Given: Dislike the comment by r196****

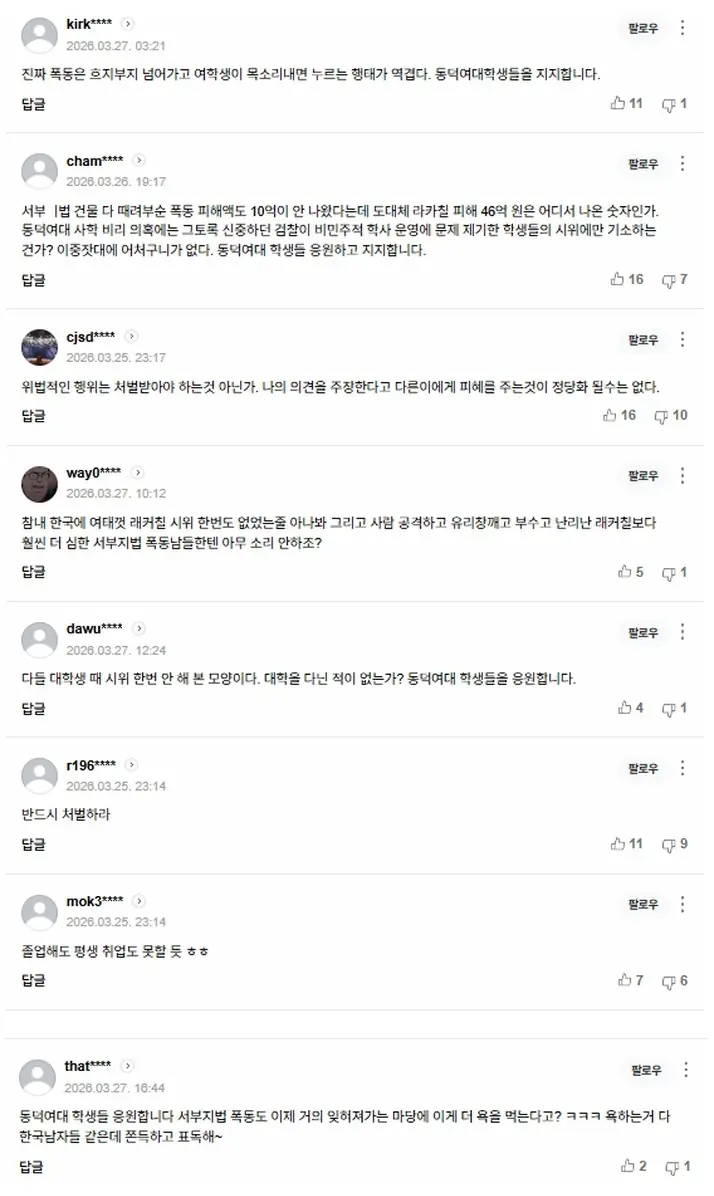Looking at the screenshot, I should (x=674, y=844).
